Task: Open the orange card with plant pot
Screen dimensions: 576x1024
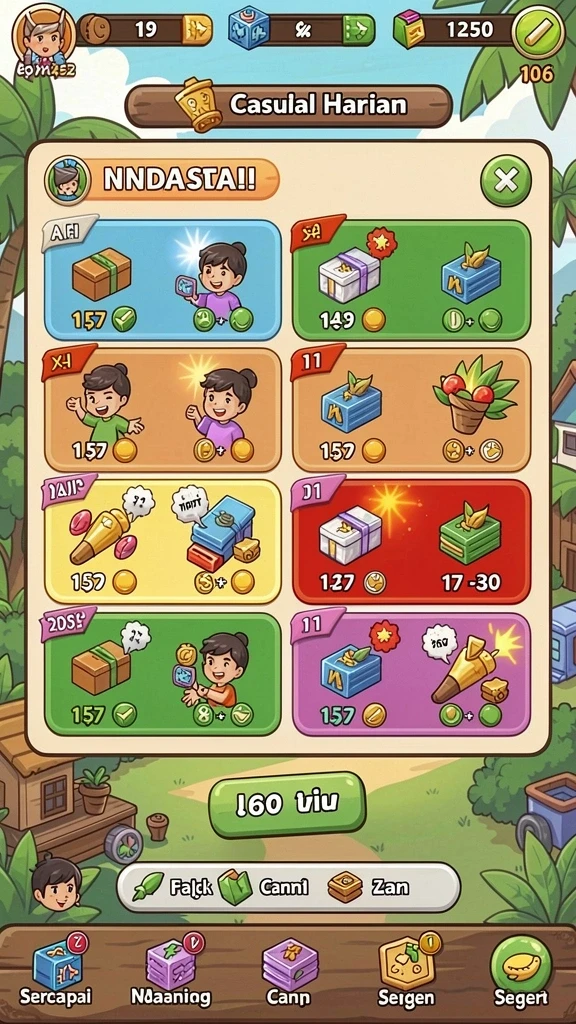Action: coord(411,410)
